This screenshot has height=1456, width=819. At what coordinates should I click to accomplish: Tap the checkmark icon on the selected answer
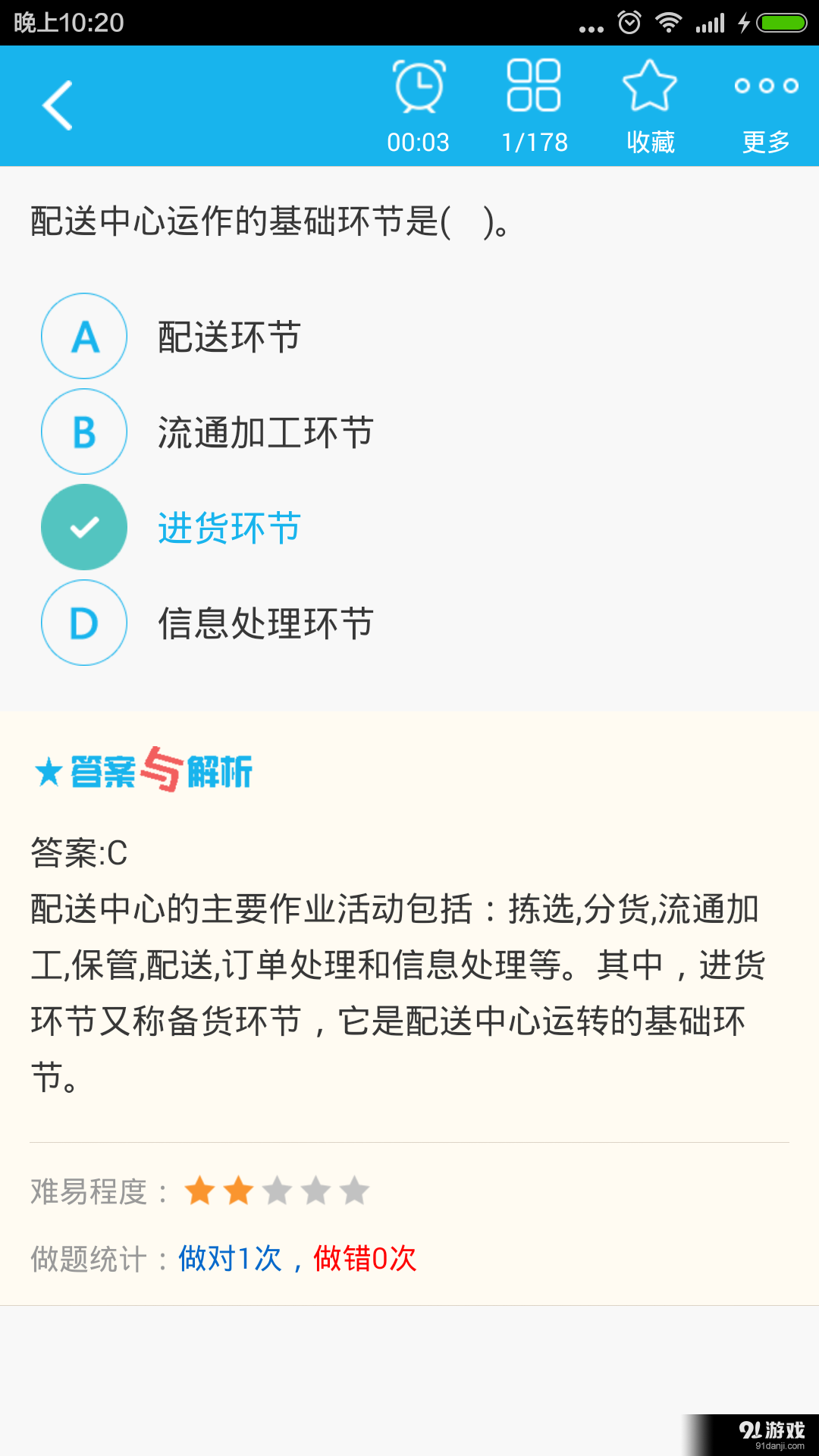[x=83, y=527]
